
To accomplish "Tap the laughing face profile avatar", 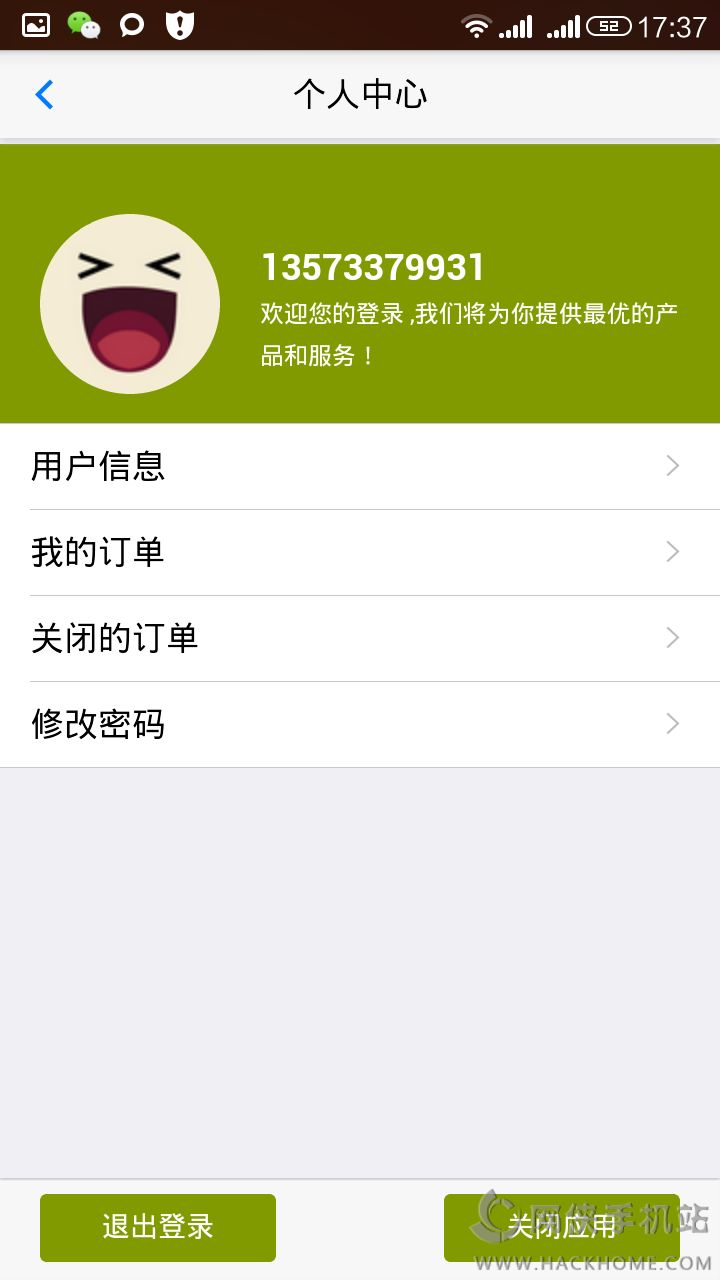I will coord(130,304).
